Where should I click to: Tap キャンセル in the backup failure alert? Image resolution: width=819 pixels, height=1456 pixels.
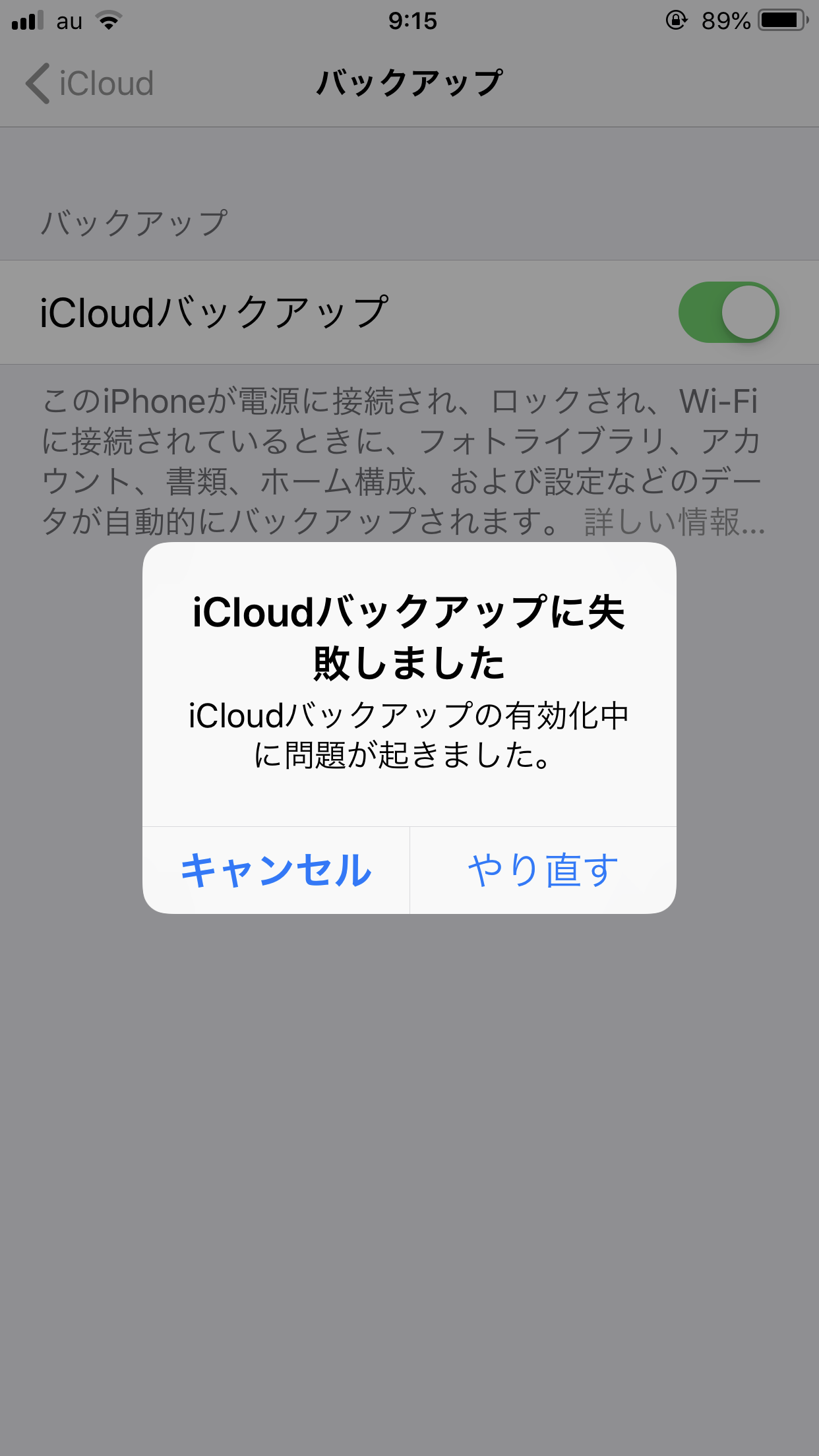tap(276, 870)
